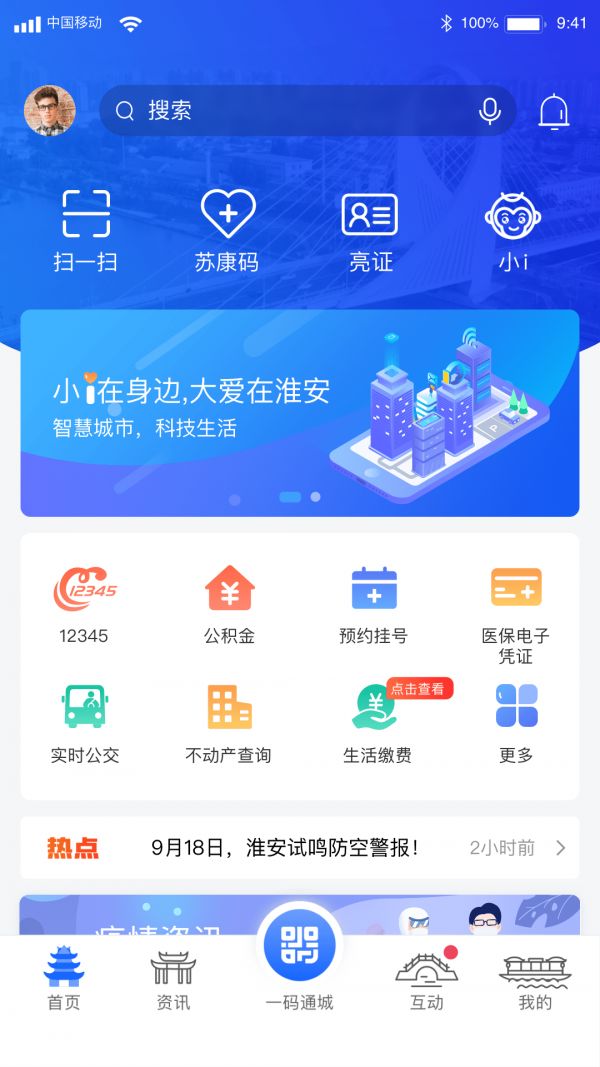Open the profile avatar

pyautogui.click(x=50, y=111)
